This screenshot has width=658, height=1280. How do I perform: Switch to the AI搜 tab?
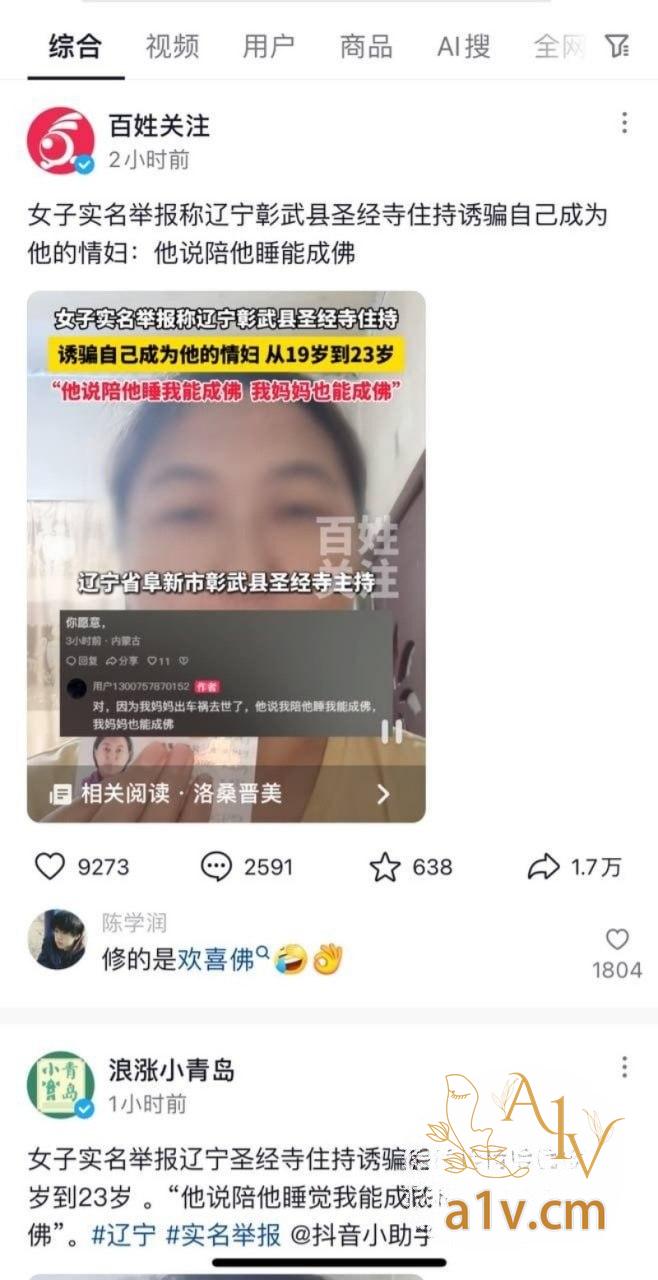(463, 46)
